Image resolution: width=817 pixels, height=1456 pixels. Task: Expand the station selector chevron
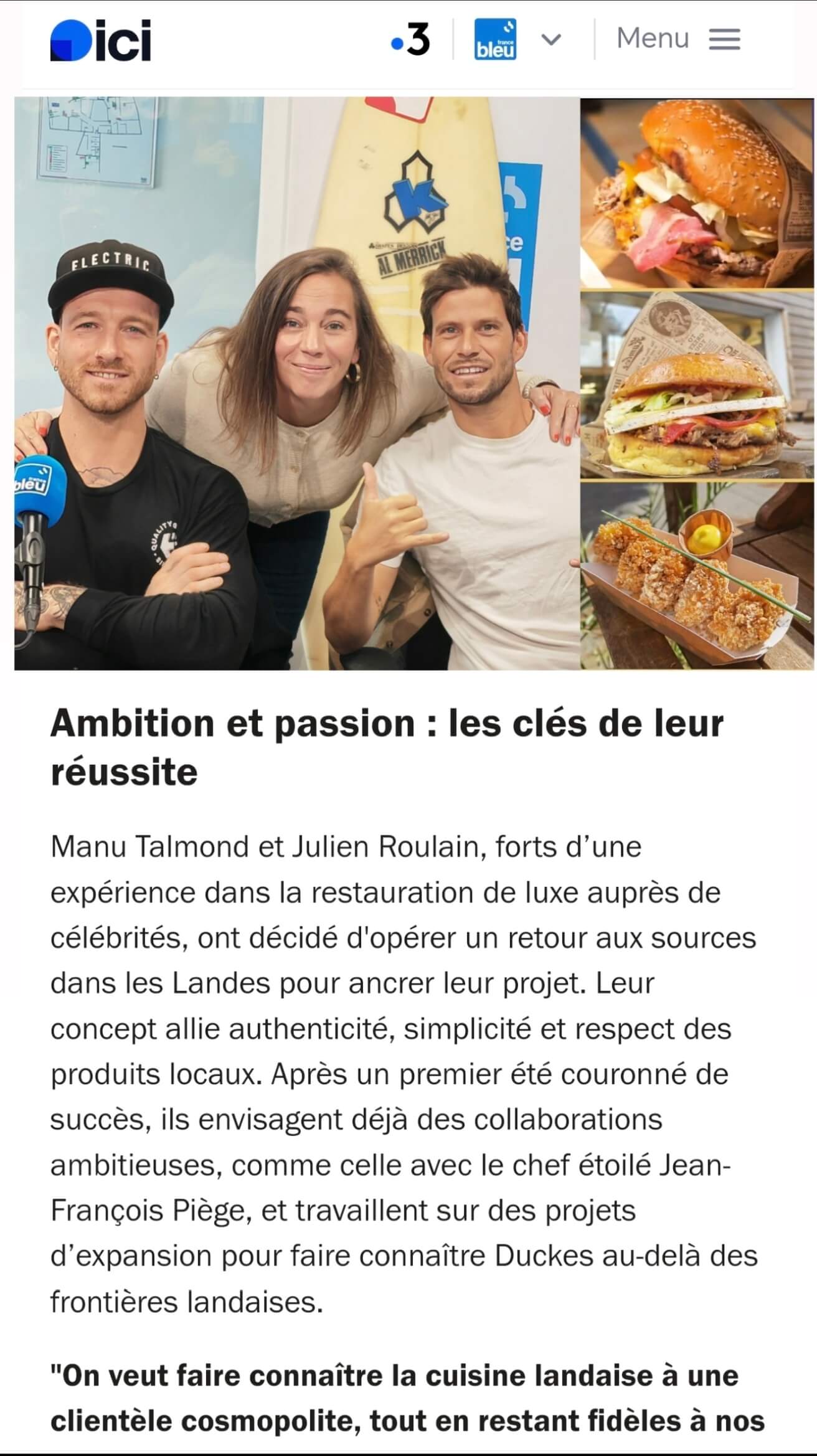pyautogui.click(x=551, y=40)
